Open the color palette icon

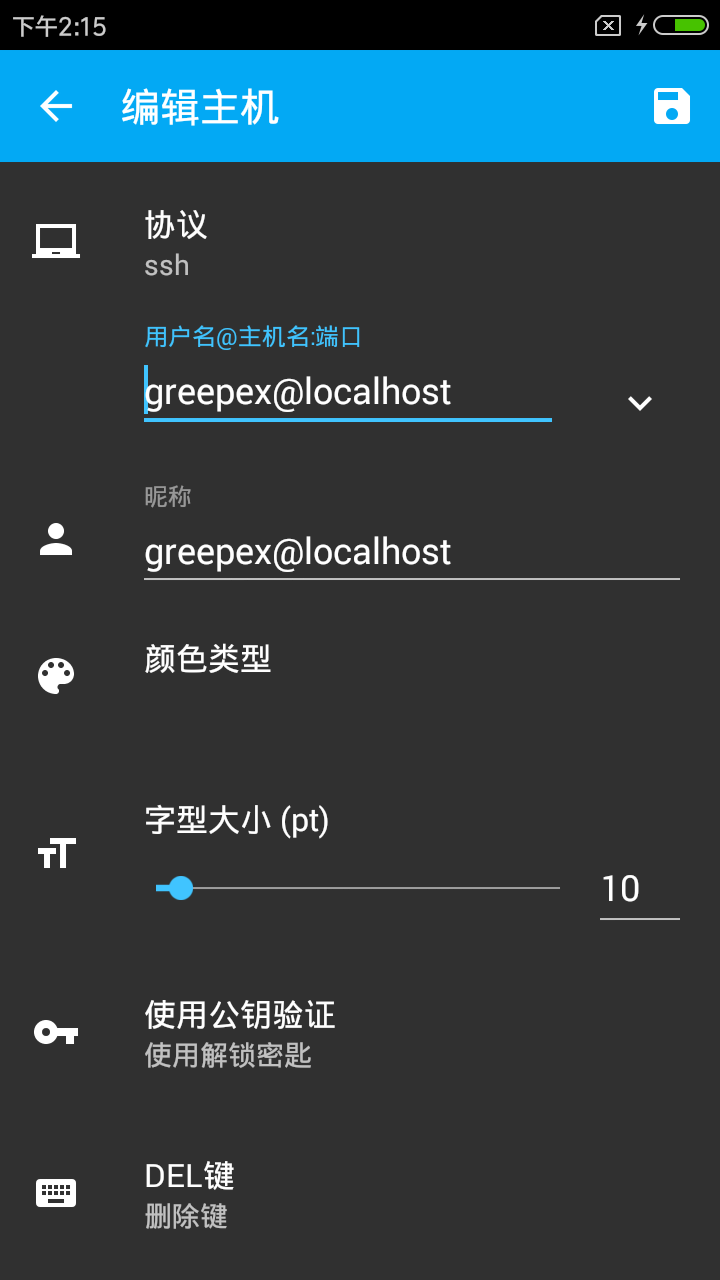pyautogui.click(x=55, y=674)
